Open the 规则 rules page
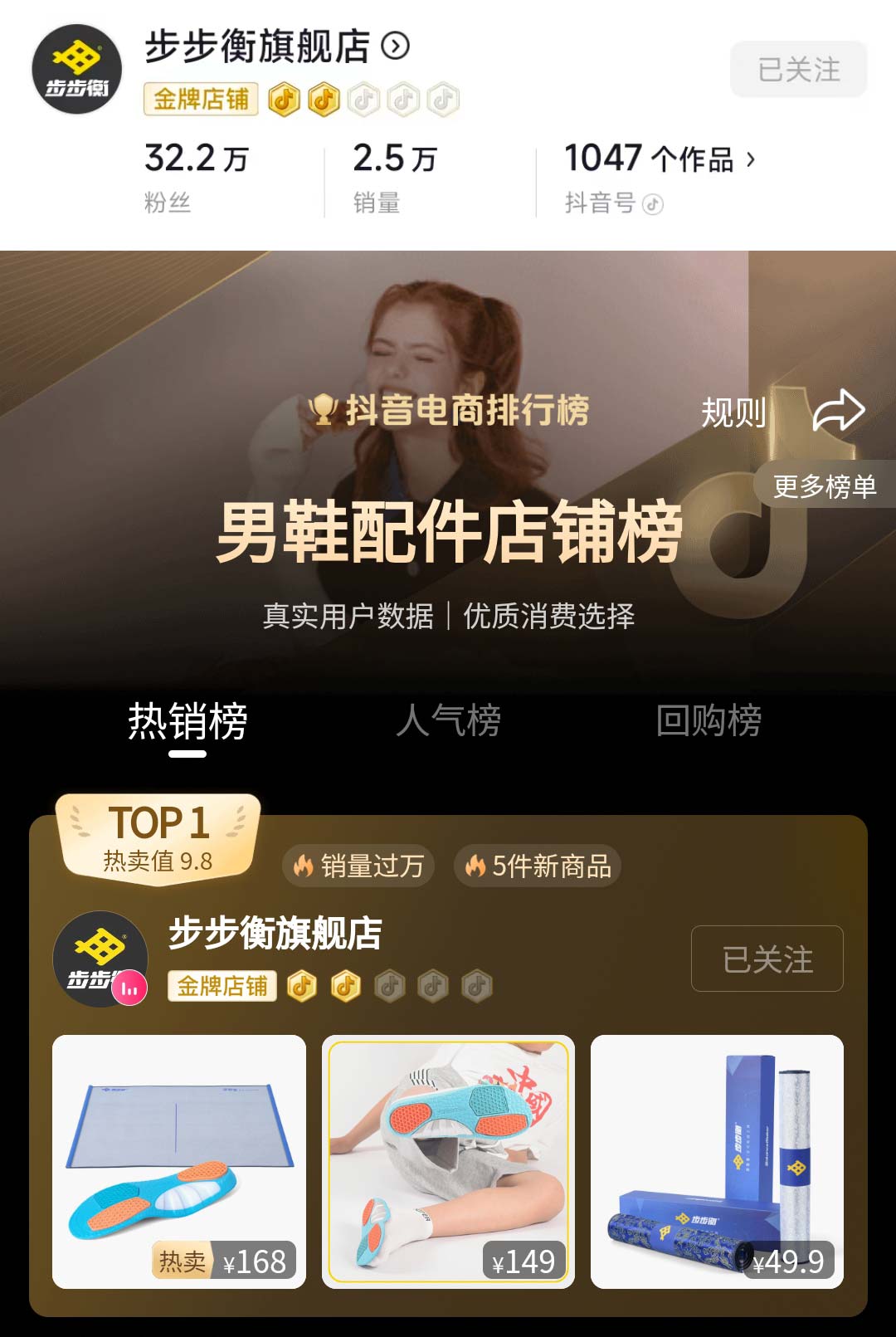Viewport: 896px width, 1337px height. 733,412
